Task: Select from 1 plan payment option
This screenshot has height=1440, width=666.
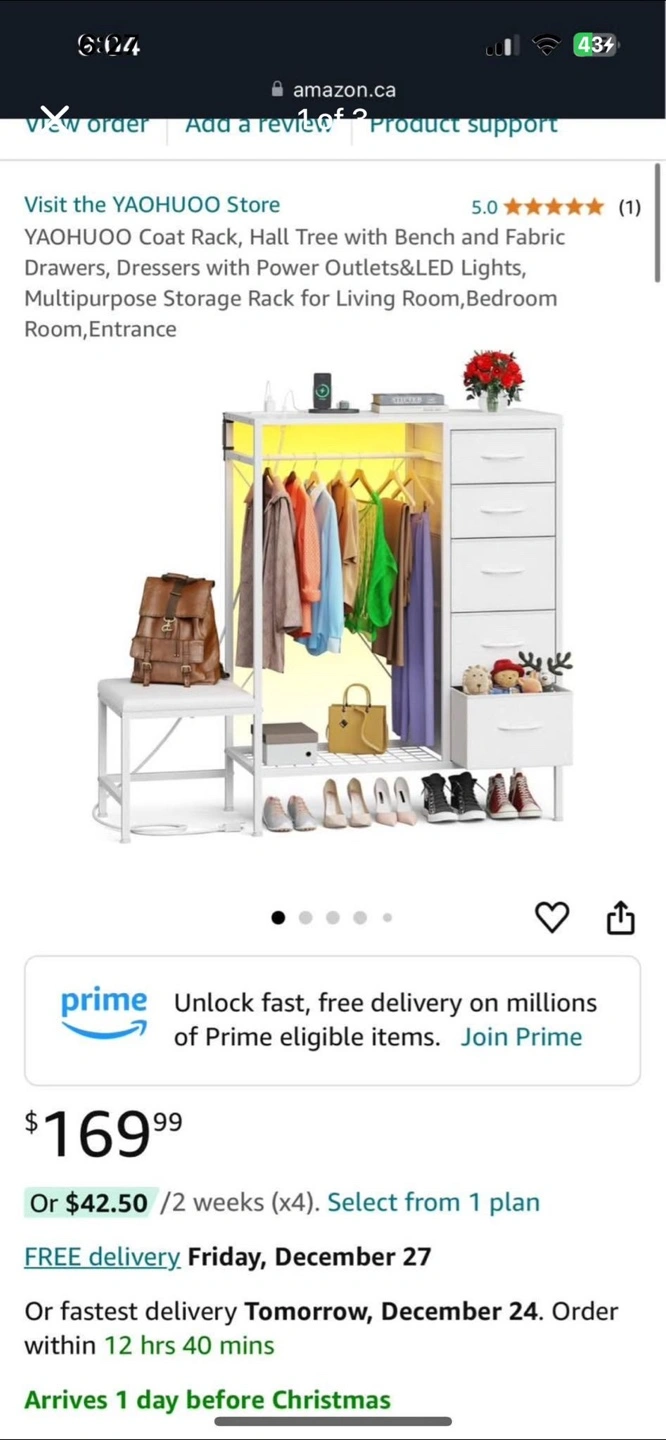Action: (x=433, y=1202)
